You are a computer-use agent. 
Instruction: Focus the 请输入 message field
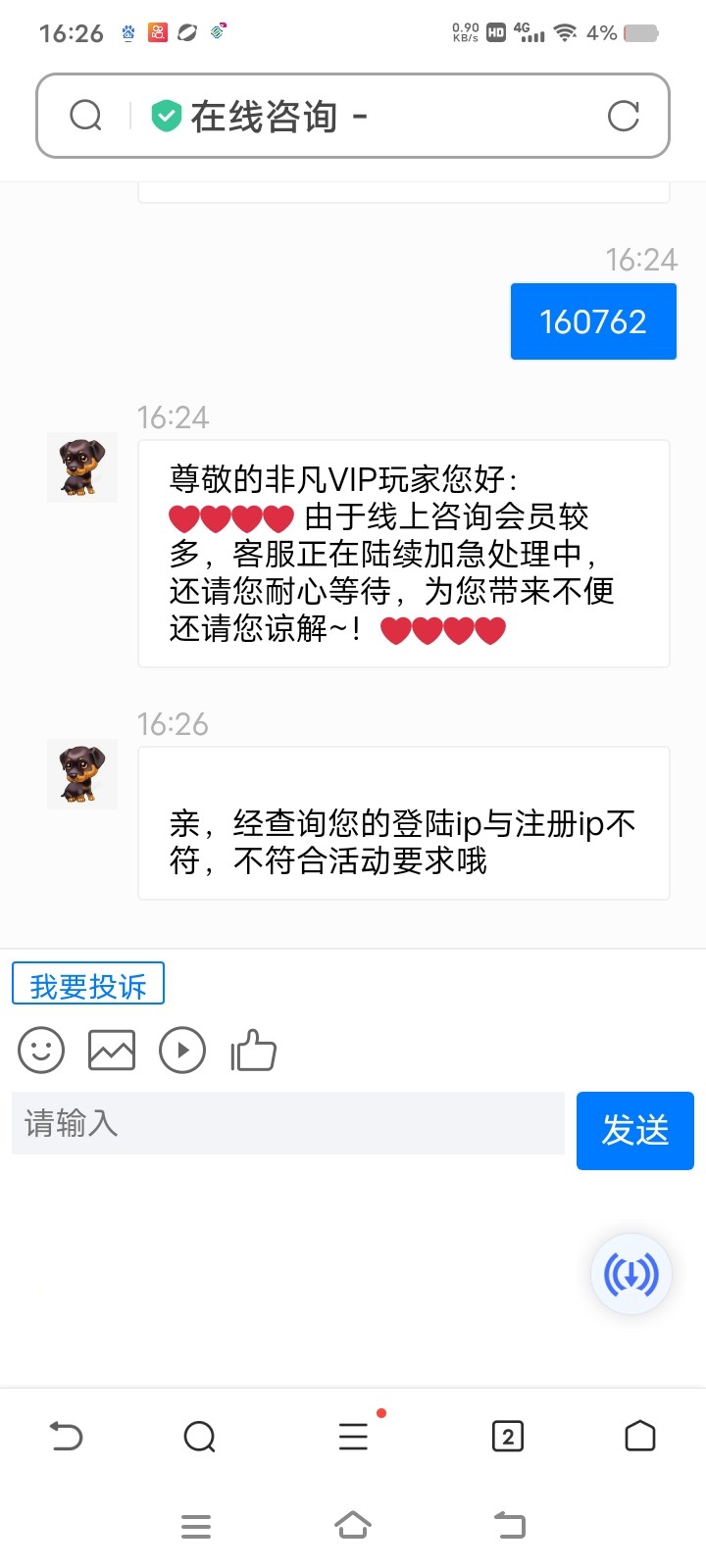[x=288, y=1123]
